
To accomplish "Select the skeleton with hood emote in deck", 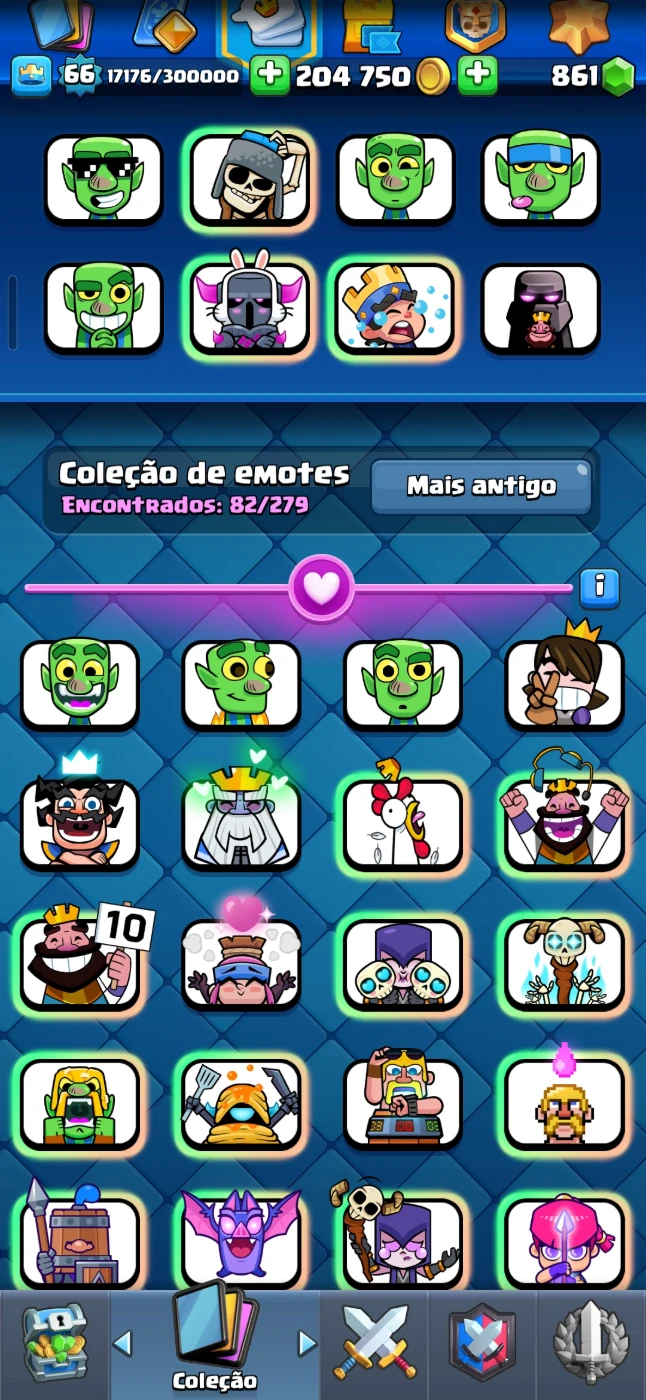I will (x=249, y=178).
